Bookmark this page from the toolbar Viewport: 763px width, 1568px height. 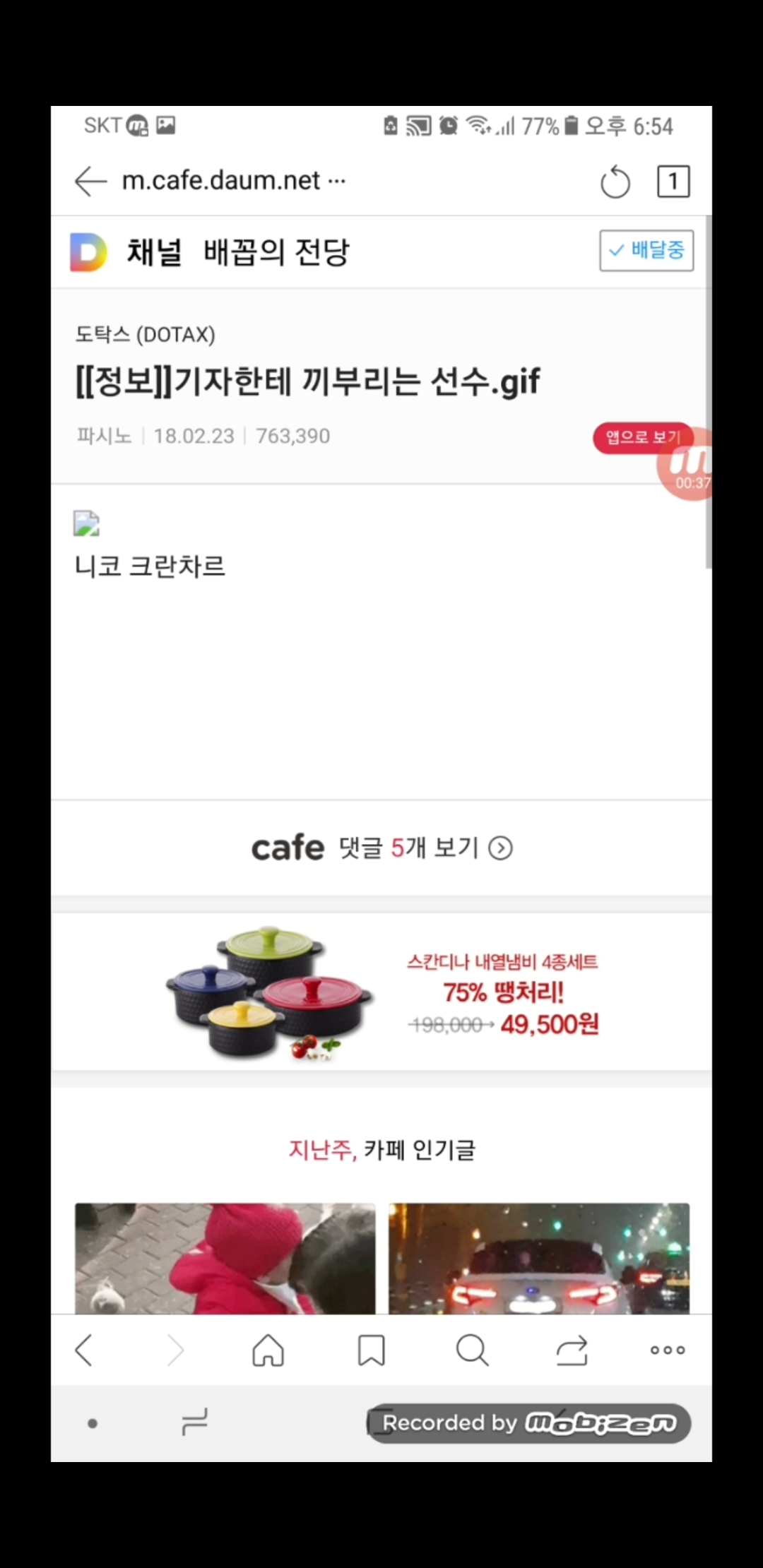(371, 1350)
